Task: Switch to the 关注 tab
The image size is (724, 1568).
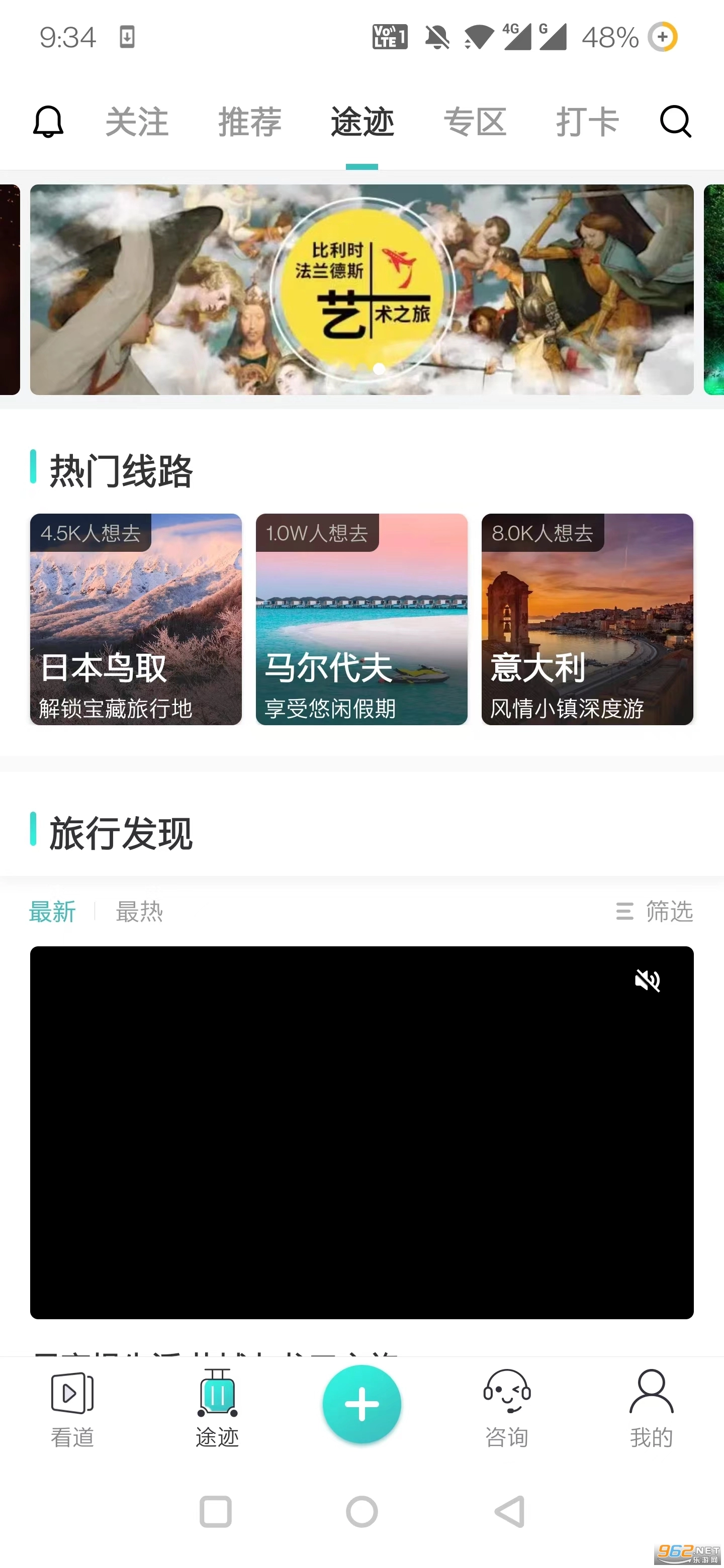Action: 136,121
